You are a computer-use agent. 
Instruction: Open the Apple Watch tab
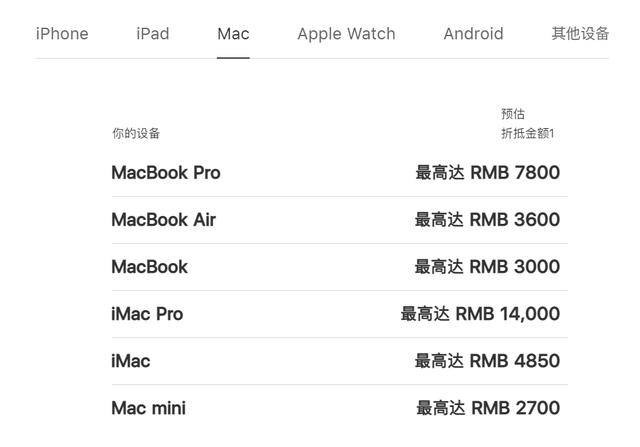[x=346, y=34]
